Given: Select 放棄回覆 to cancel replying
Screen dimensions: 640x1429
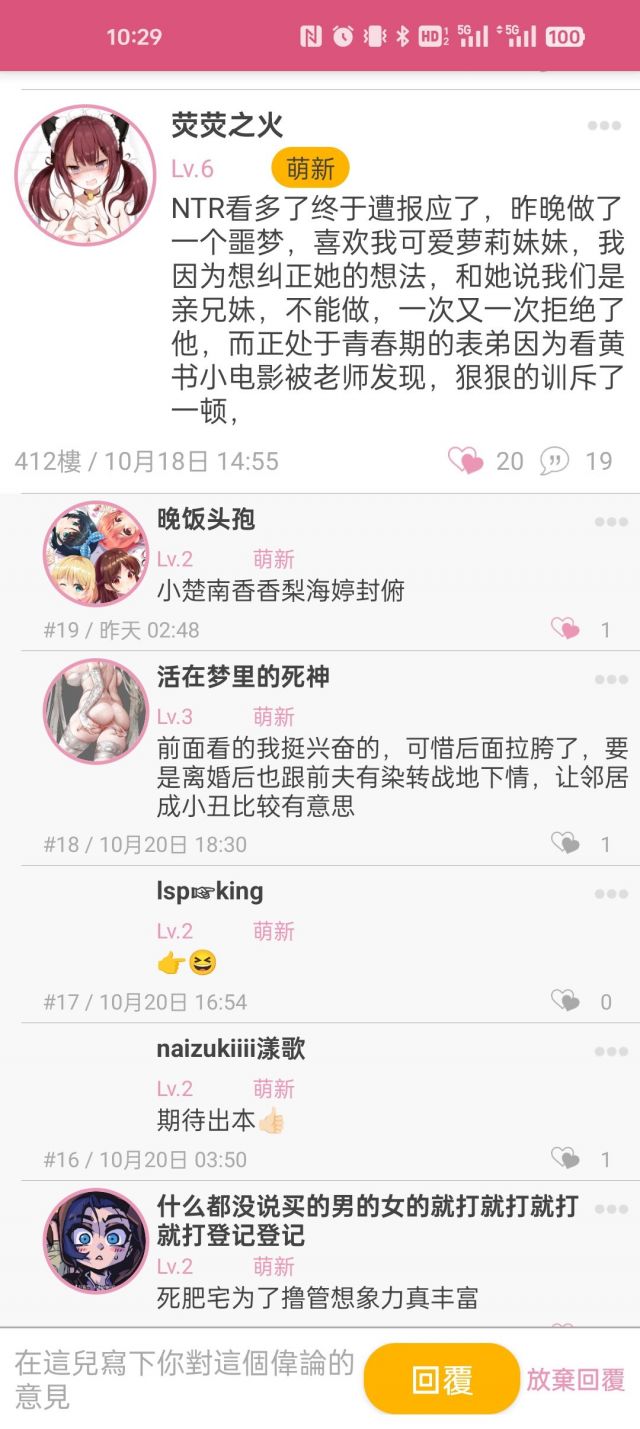Looking at the screenshot, I should click(576, 1380).
